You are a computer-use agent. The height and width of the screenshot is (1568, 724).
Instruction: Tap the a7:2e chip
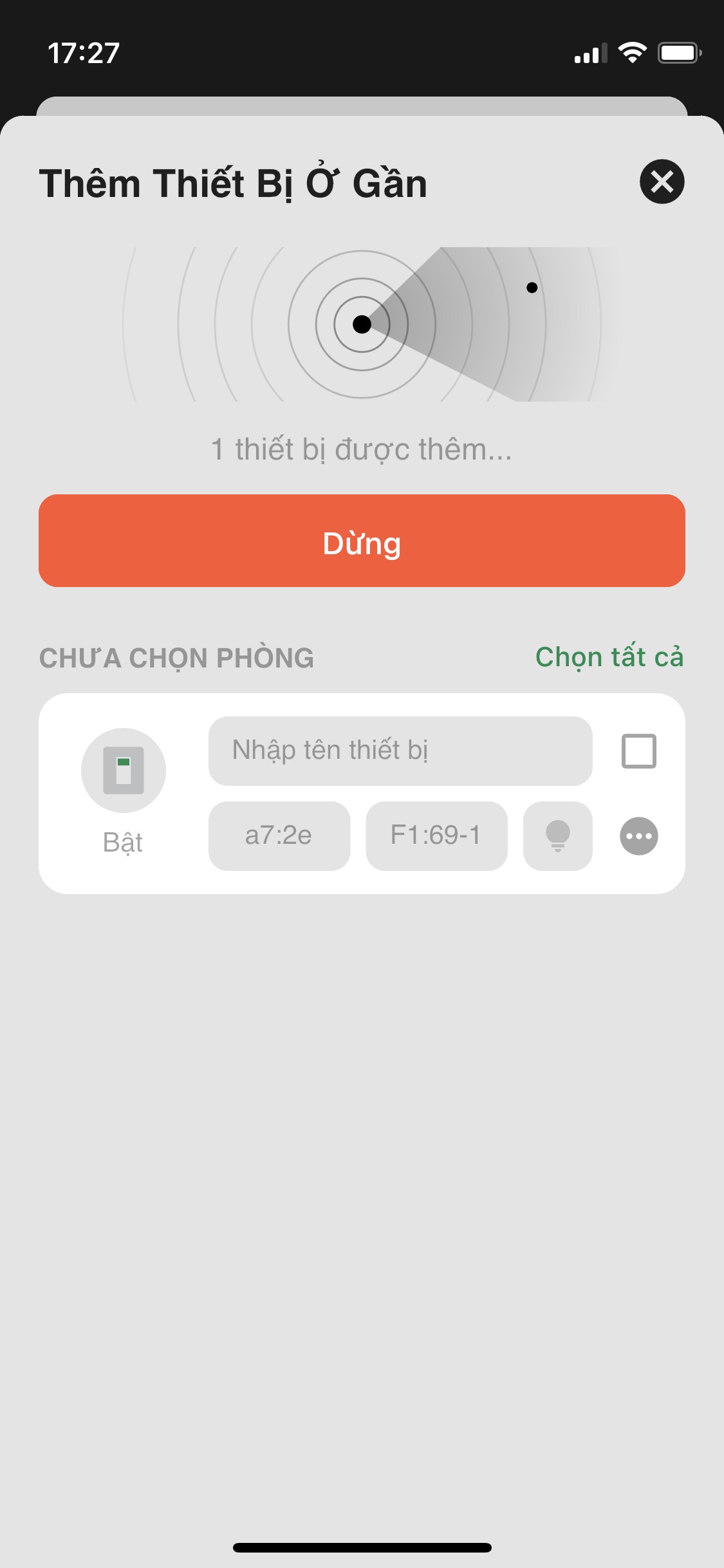[279, 835]
